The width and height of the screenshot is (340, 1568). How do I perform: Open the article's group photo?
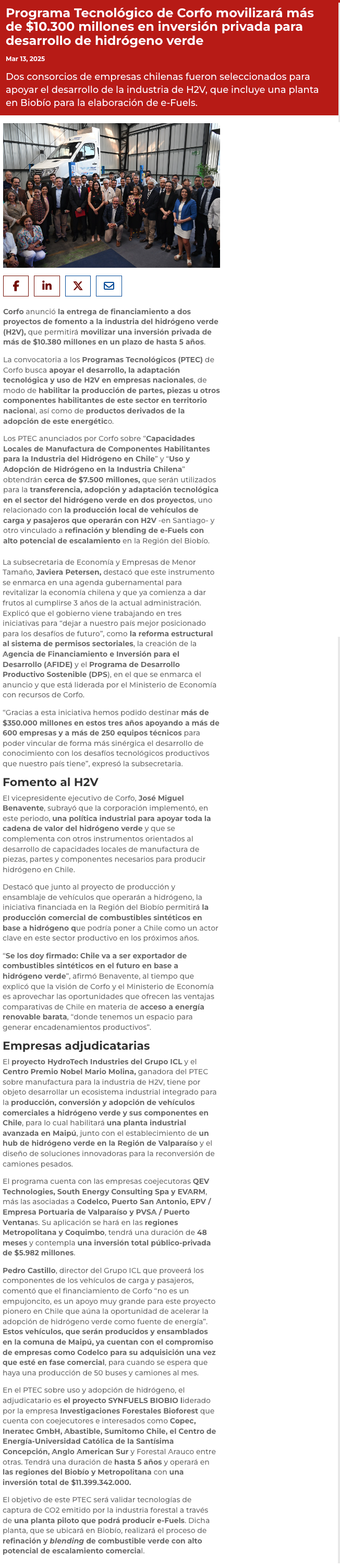(x=111, y=195)
